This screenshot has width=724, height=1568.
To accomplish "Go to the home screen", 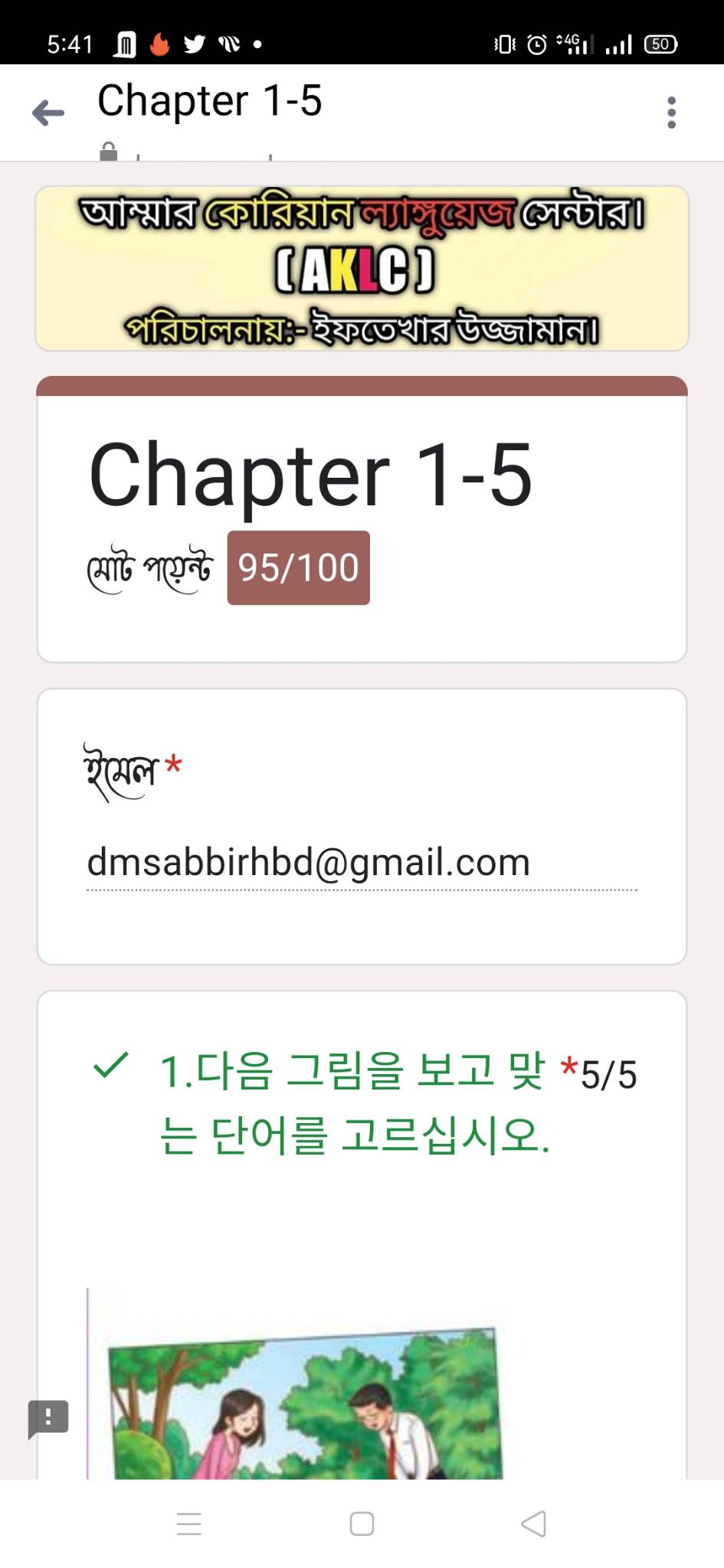I will pos(362,1523).
